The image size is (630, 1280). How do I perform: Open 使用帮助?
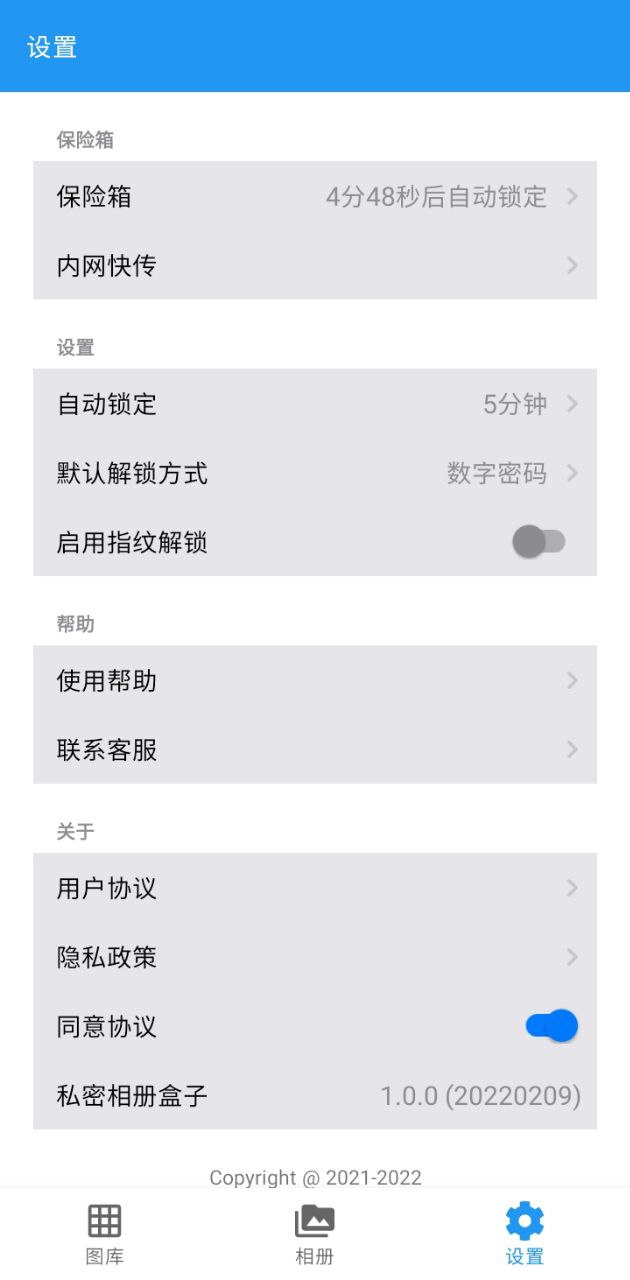(315, 680)
